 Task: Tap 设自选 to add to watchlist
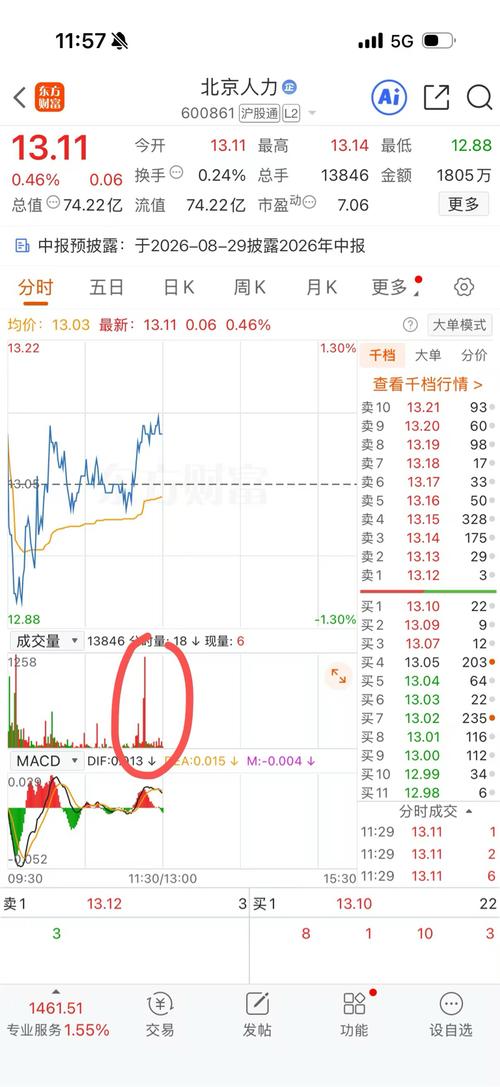tap(451, 1014)
